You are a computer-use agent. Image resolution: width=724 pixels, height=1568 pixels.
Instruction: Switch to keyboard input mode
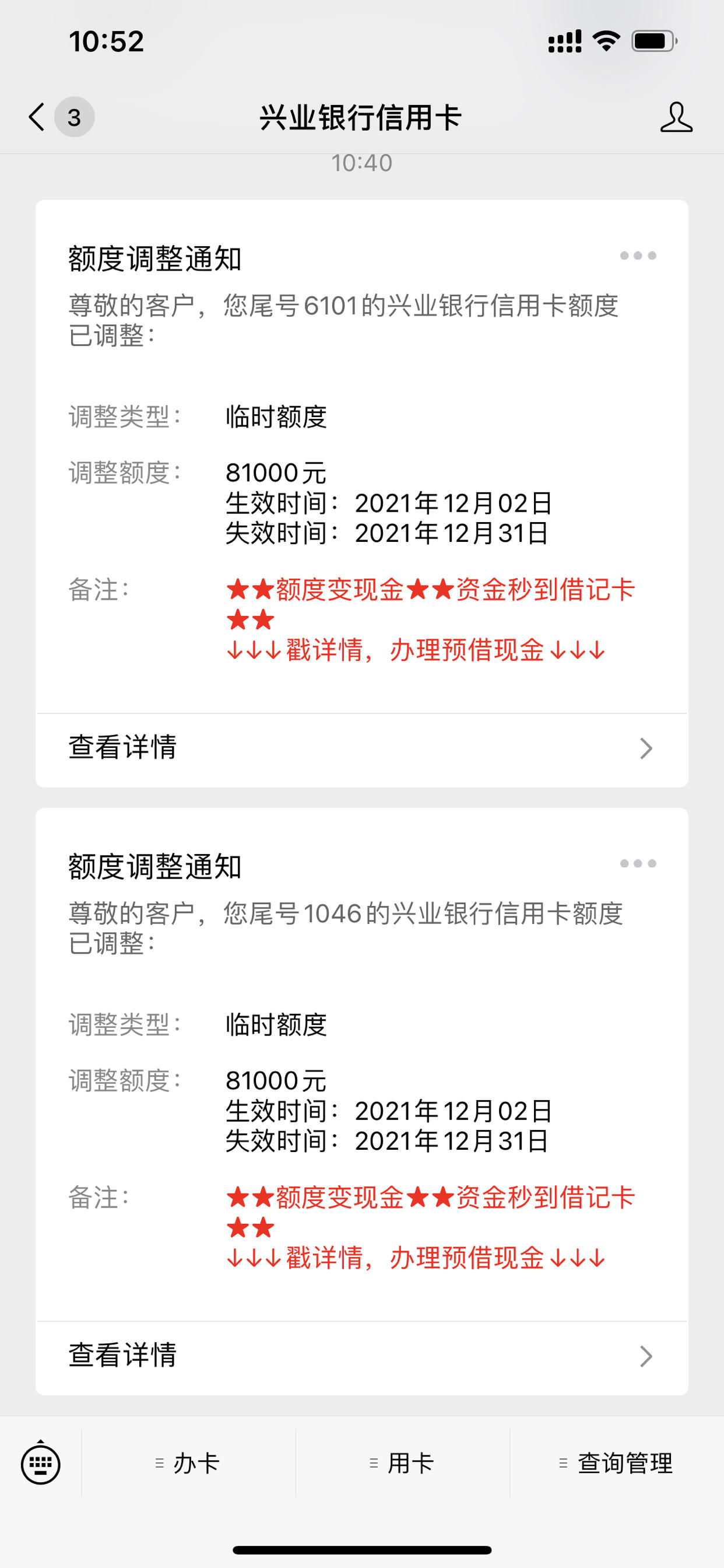coord(41,1464)
